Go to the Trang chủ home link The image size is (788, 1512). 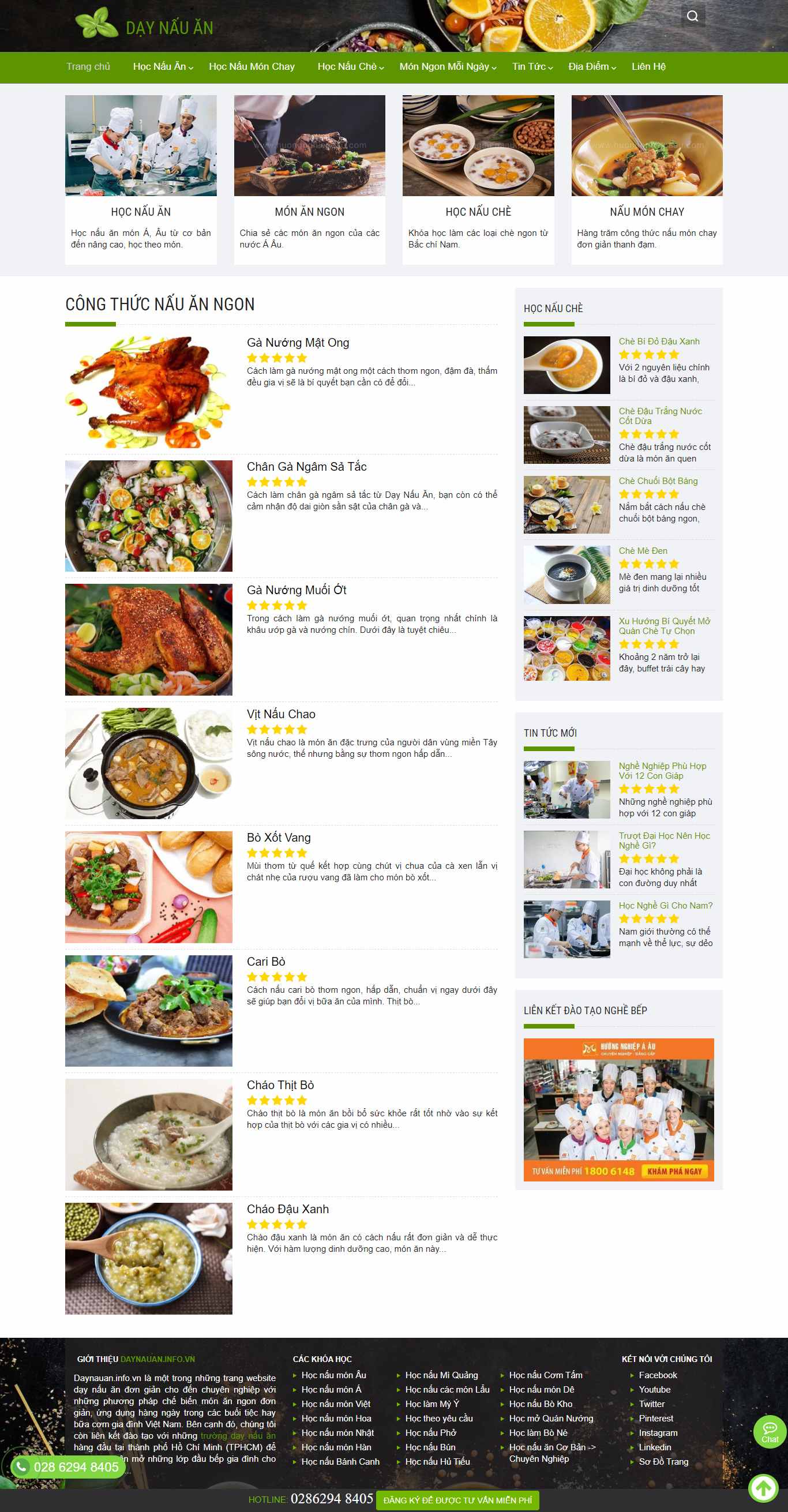pyautogui.click(x=88, y=66)
